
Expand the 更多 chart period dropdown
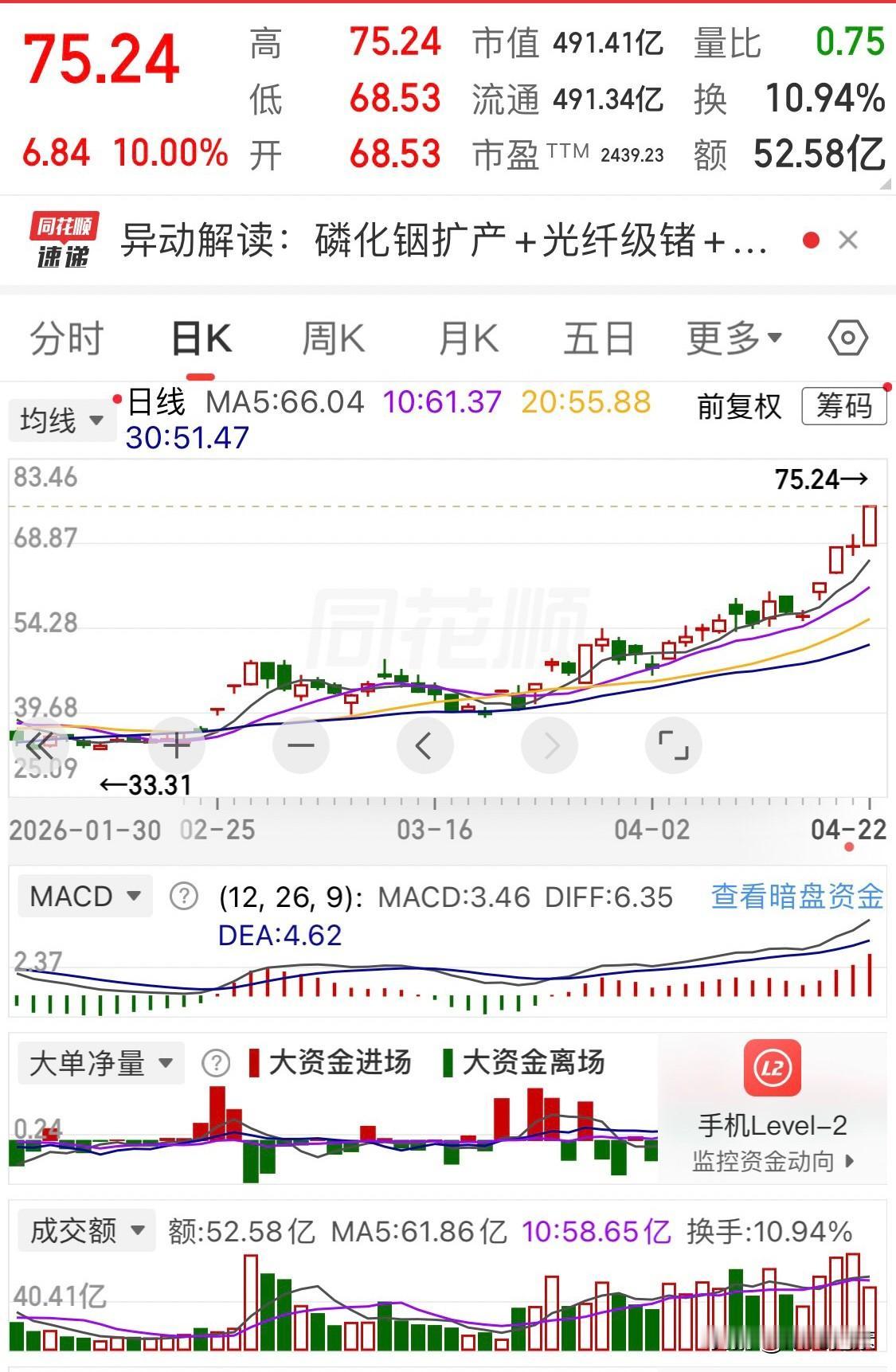734,339
